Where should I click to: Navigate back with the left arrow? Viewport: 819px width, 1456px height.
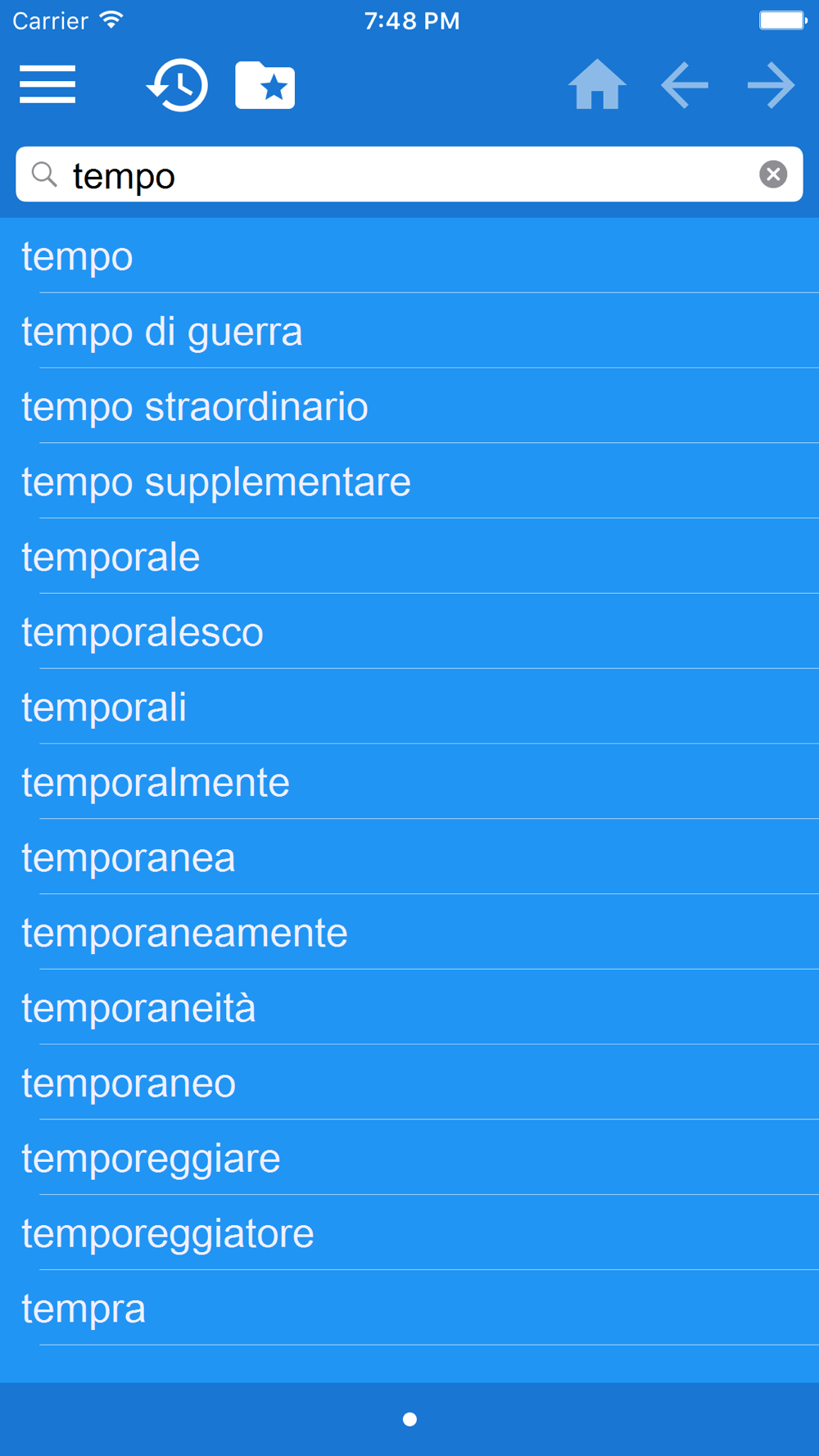[685, 84]
